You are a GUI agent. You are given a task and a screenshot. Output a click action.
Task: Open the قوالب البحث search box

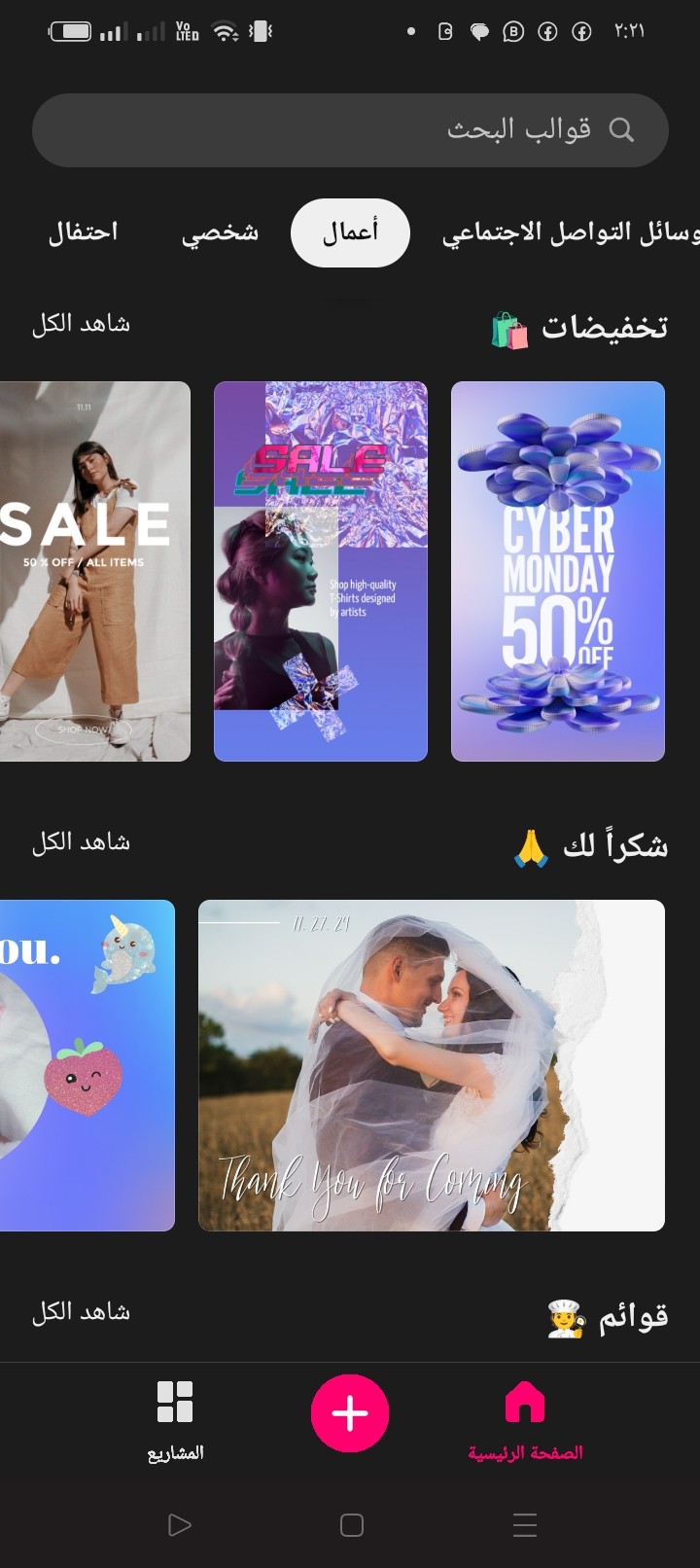pos(350,130)
